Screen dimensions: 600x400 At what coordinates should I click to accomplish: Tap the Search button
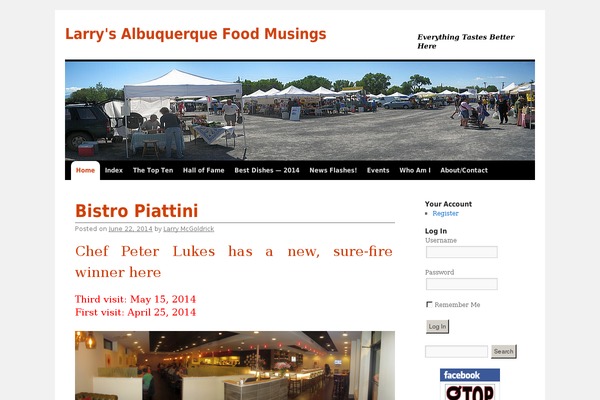503,351
